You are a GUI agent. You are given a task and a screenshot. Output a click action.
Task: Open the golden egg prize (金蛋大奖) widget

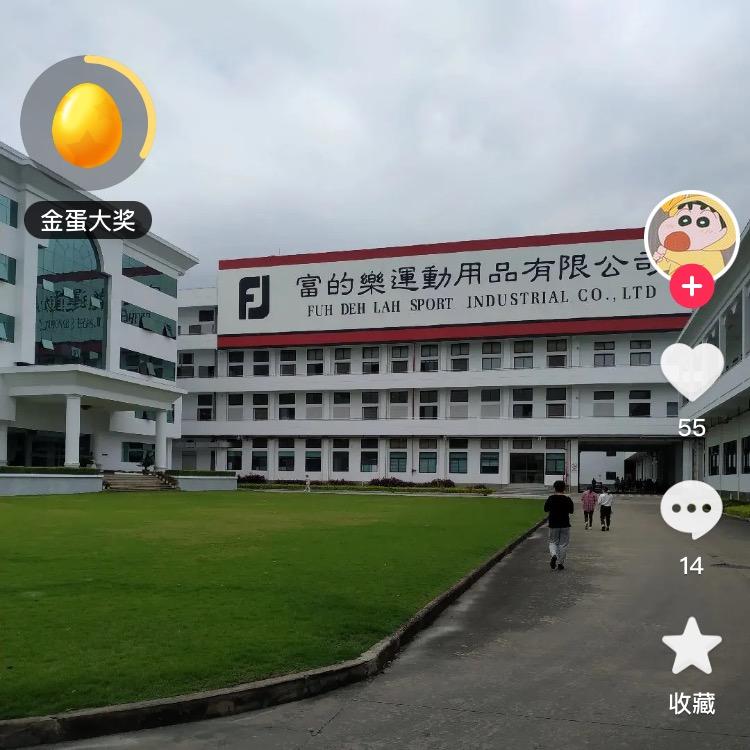[x=87, y=125]
